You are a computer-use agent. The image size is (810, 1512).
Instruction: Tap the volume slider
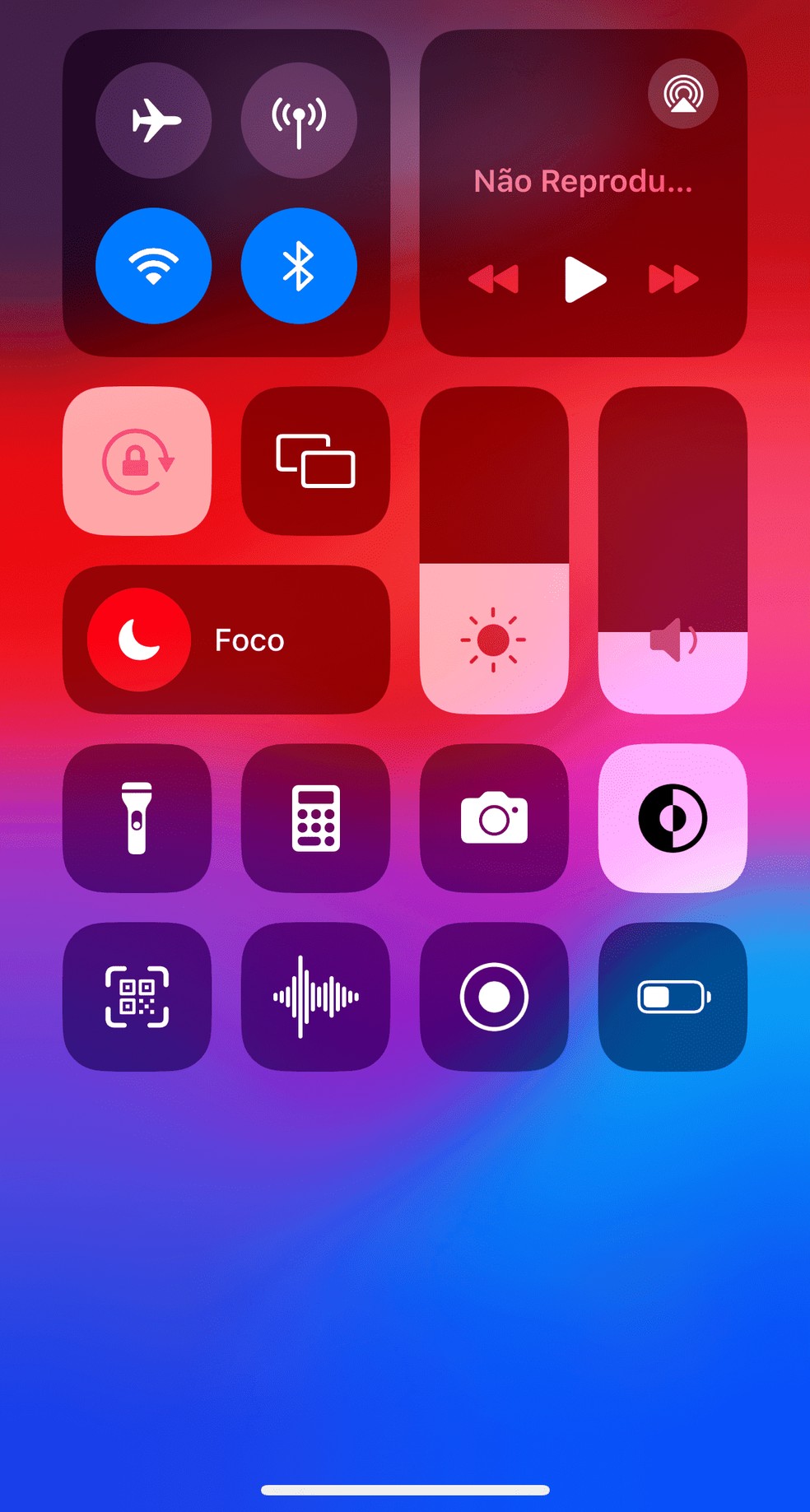(x=673, y=550)
